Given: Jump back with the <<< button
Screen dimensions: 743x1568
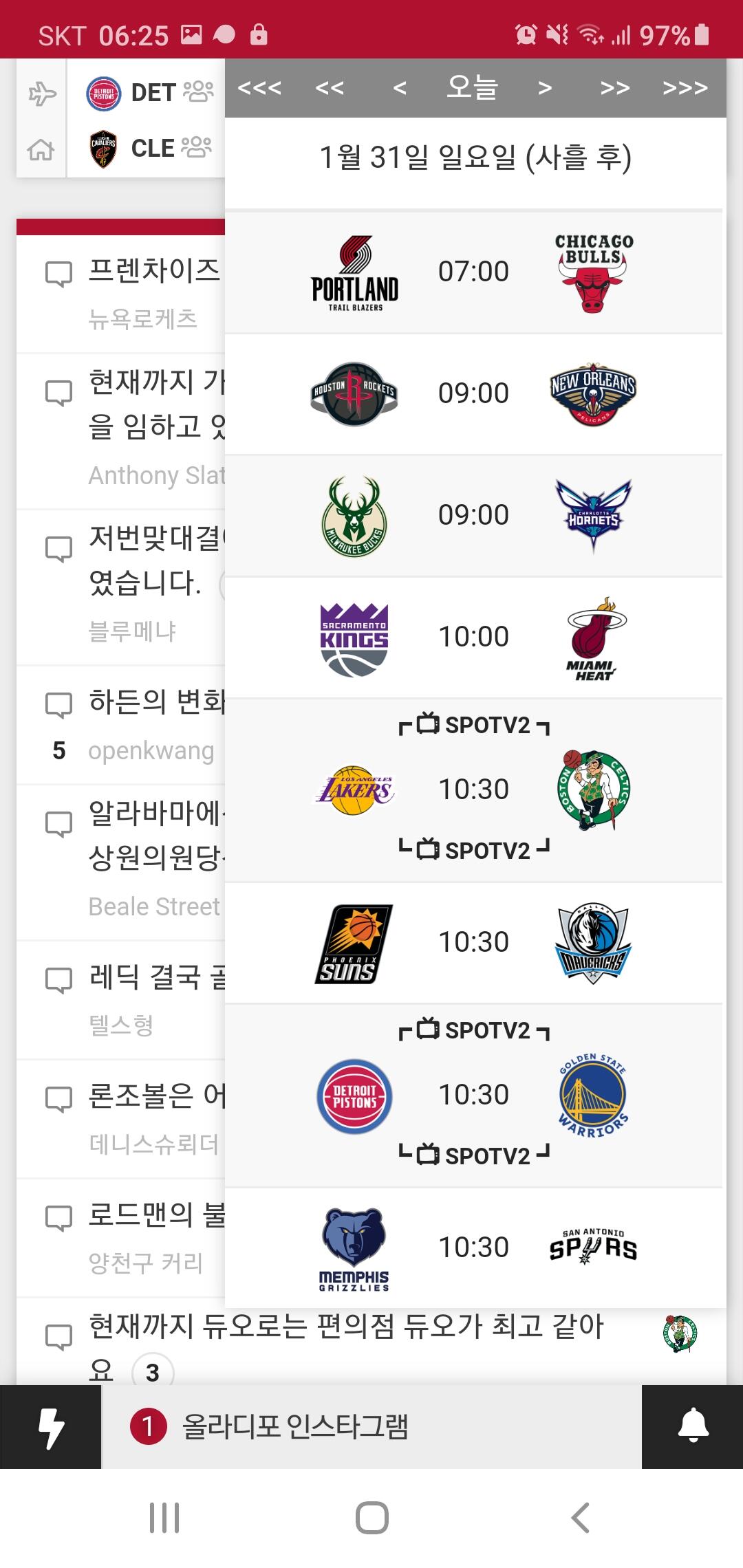Looking at the screenshot, I should [259, 88].
